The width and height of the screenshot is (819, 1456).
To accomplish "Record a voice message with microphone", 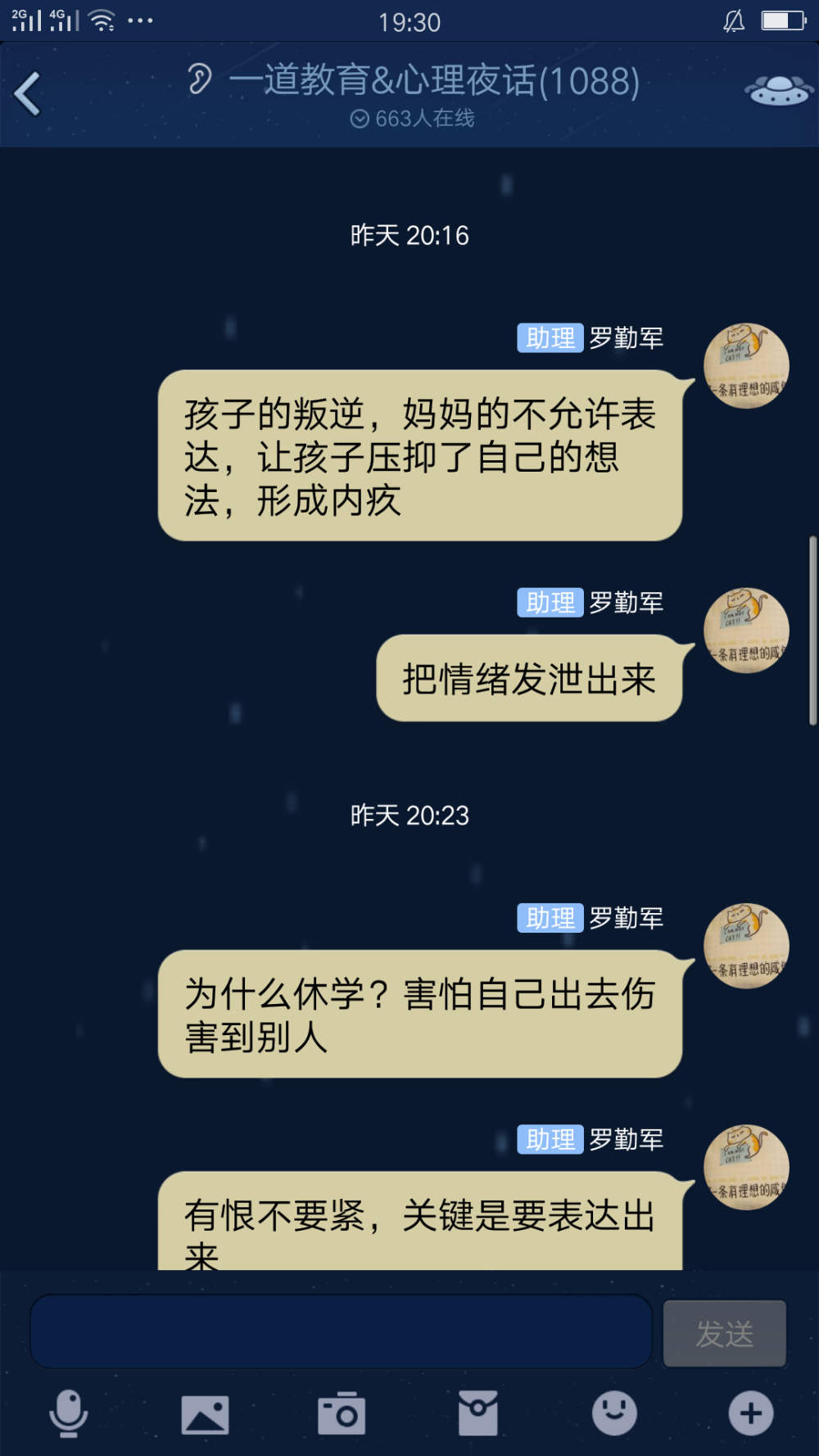I will [69, 1413].
